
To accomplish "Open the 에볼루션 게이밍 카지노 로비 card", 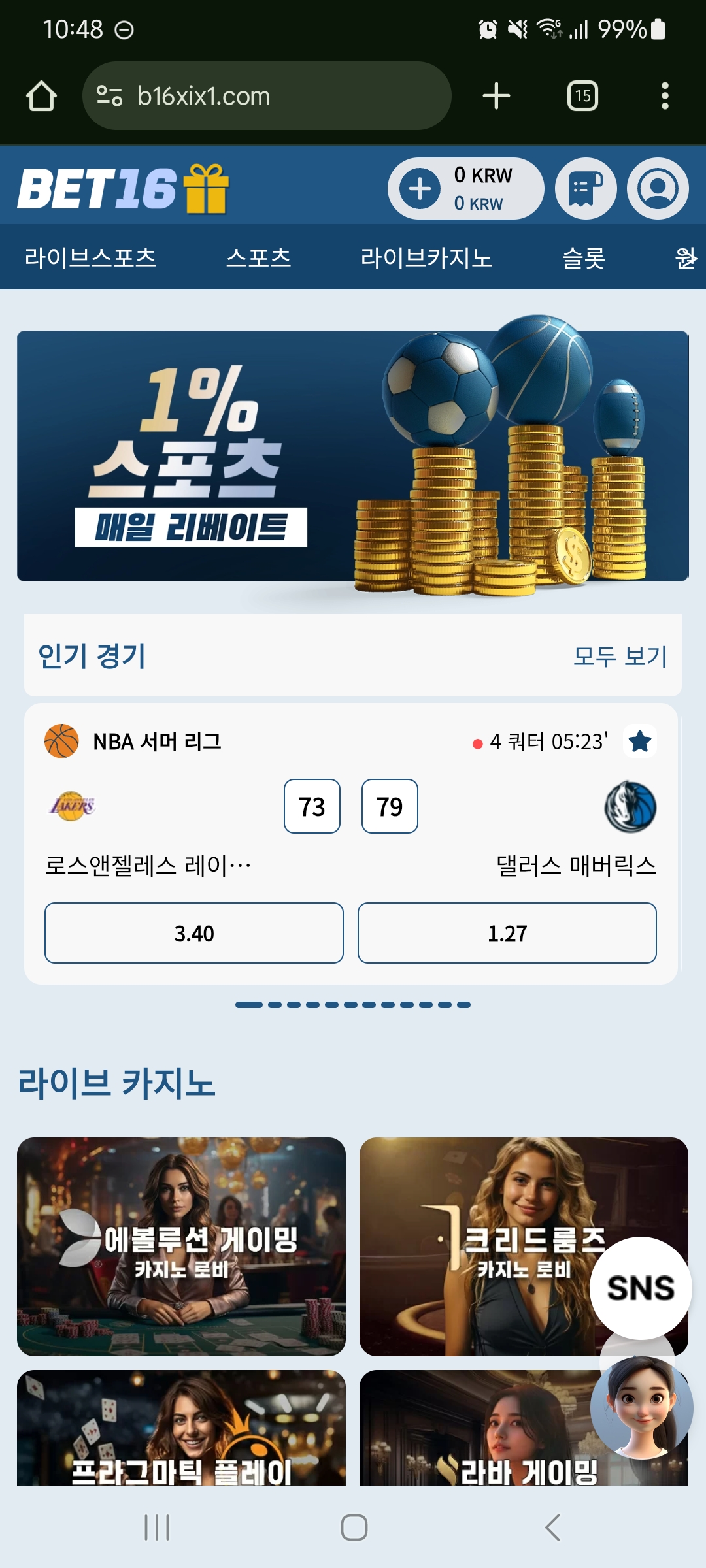I will 181,1247.
